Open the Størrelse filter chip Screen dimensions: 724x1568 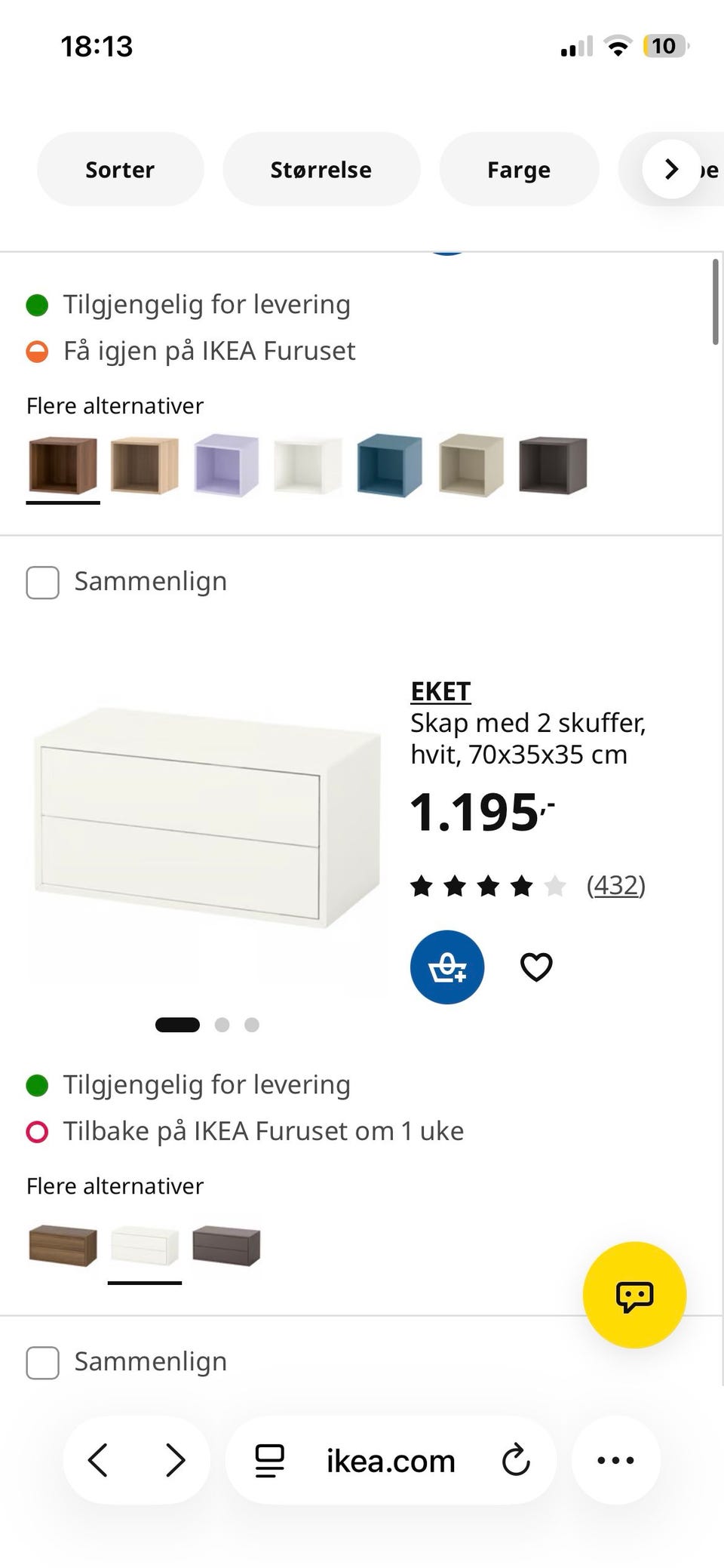[321, 169]
